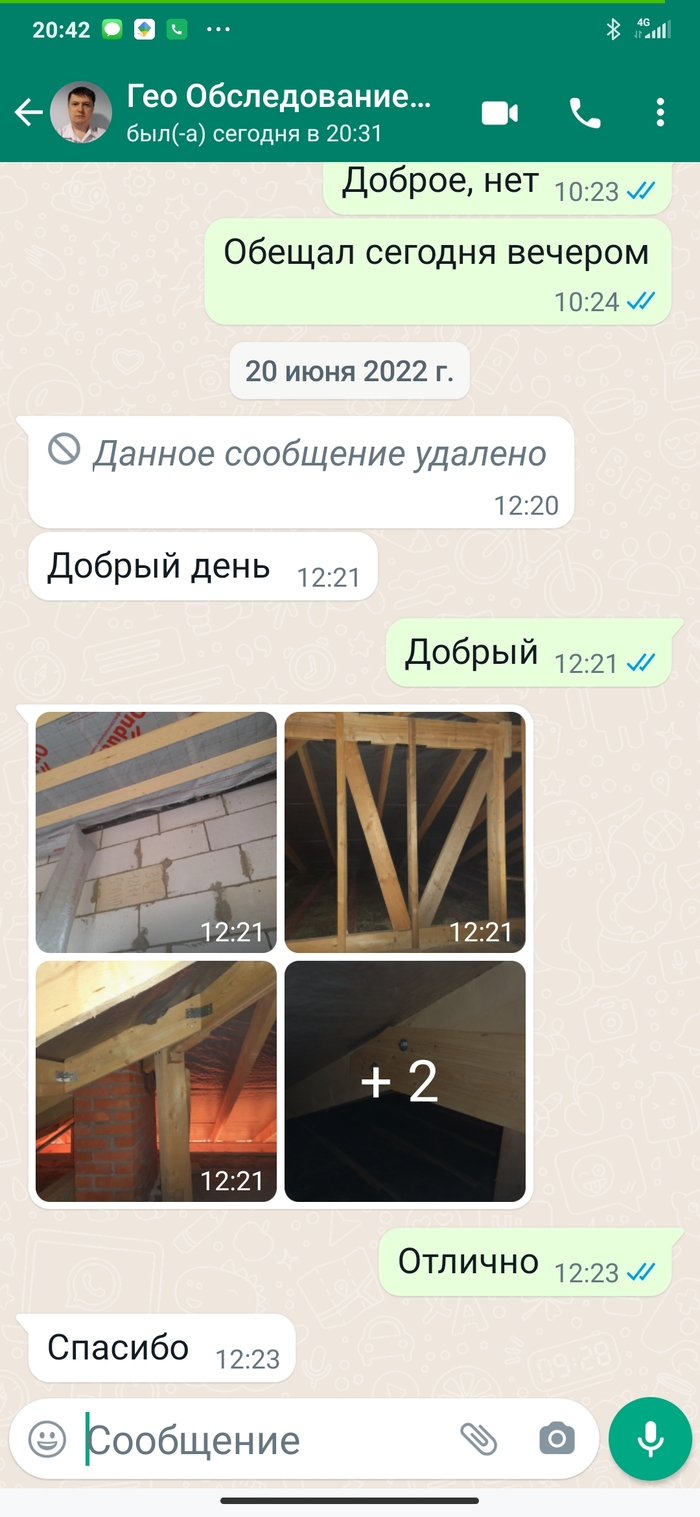
Task: Start a video call
Action: [500, 113]
